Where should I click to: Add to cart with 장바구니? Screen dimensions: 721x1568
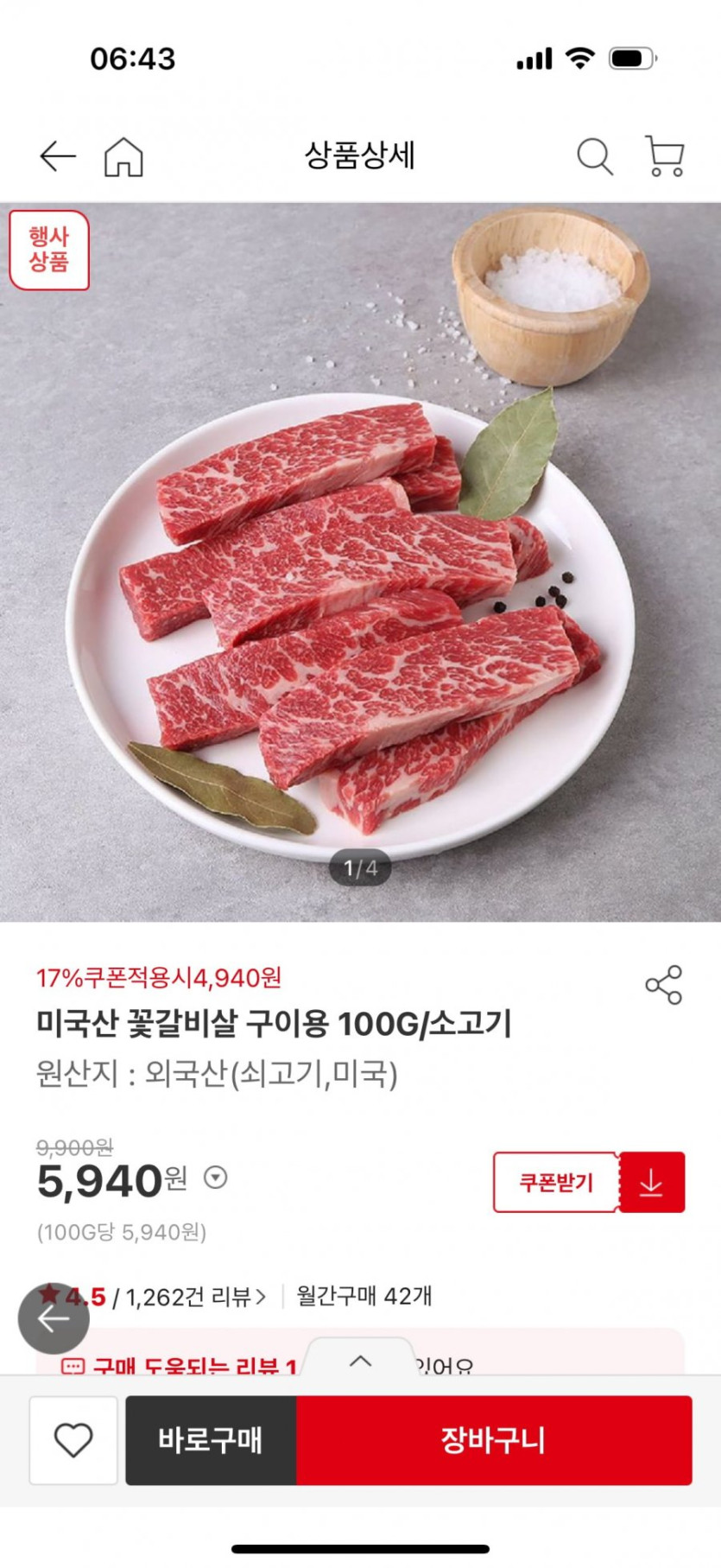click(494, 1440)
